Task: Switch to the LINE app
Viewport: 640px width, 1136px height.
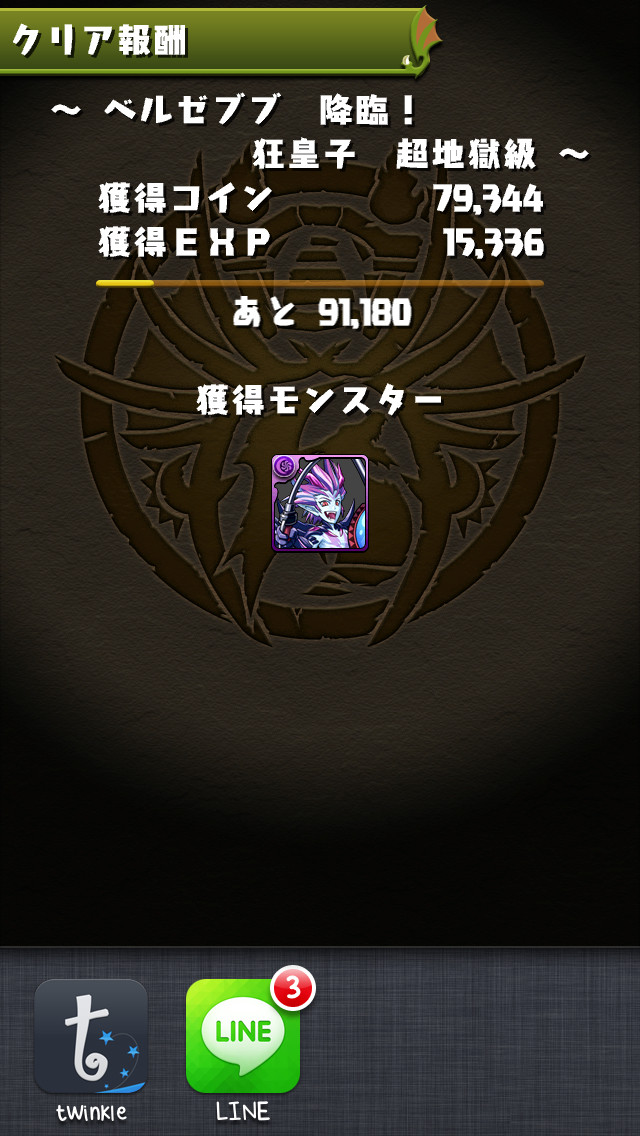Action: [242, 1036]
